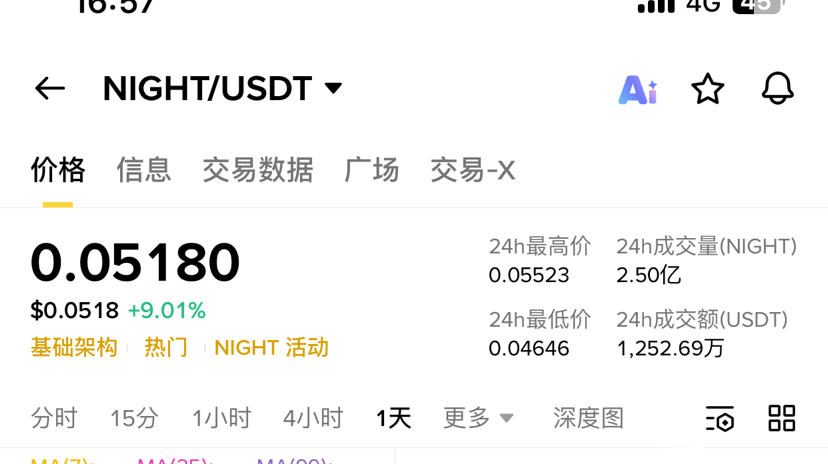Image resolution: width=828 pixels, height=464 pixels.
Task: Tap the 基础架构 category tag
Action: pos(74,347)
